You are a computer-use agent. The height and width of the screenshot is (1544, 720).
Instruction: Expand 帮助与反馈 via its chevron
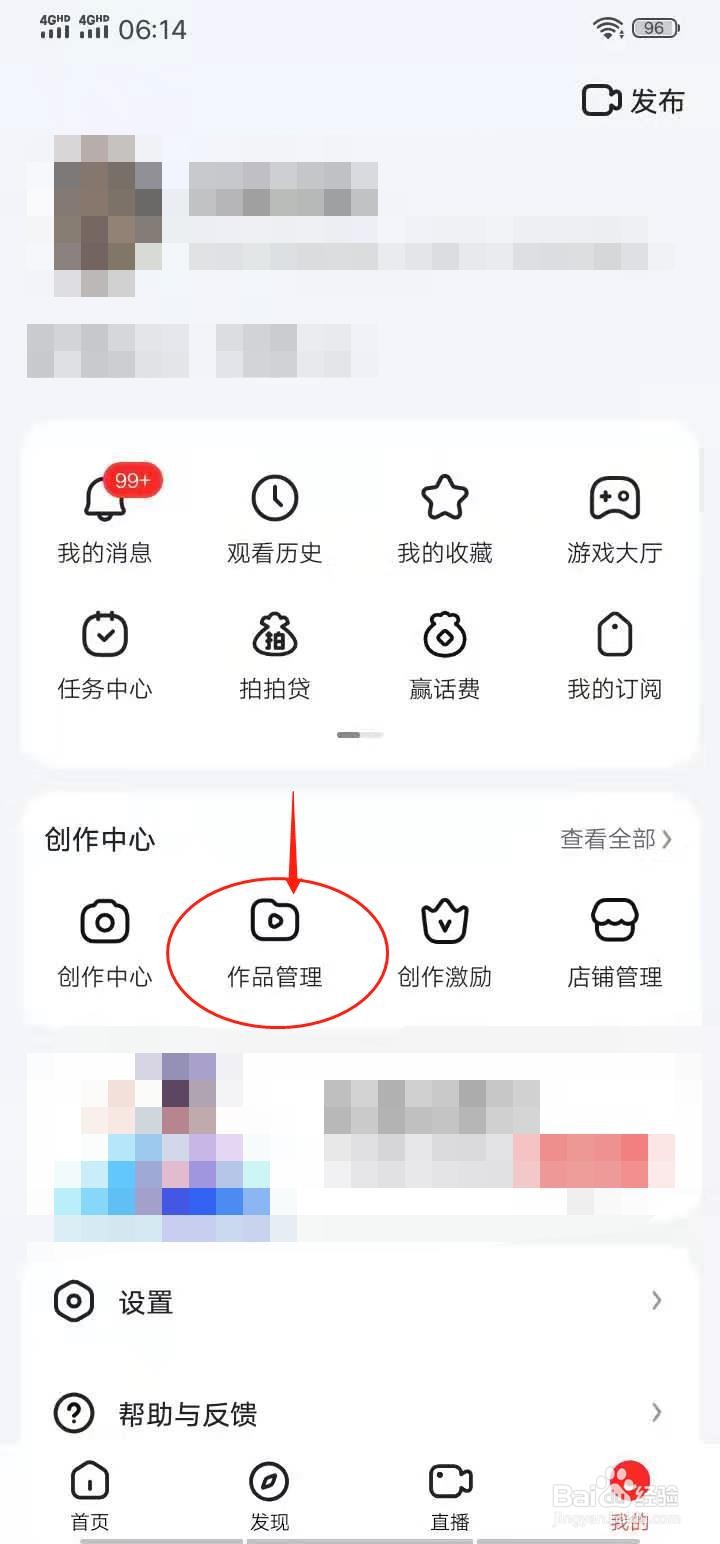click(x=657, y=1414)
